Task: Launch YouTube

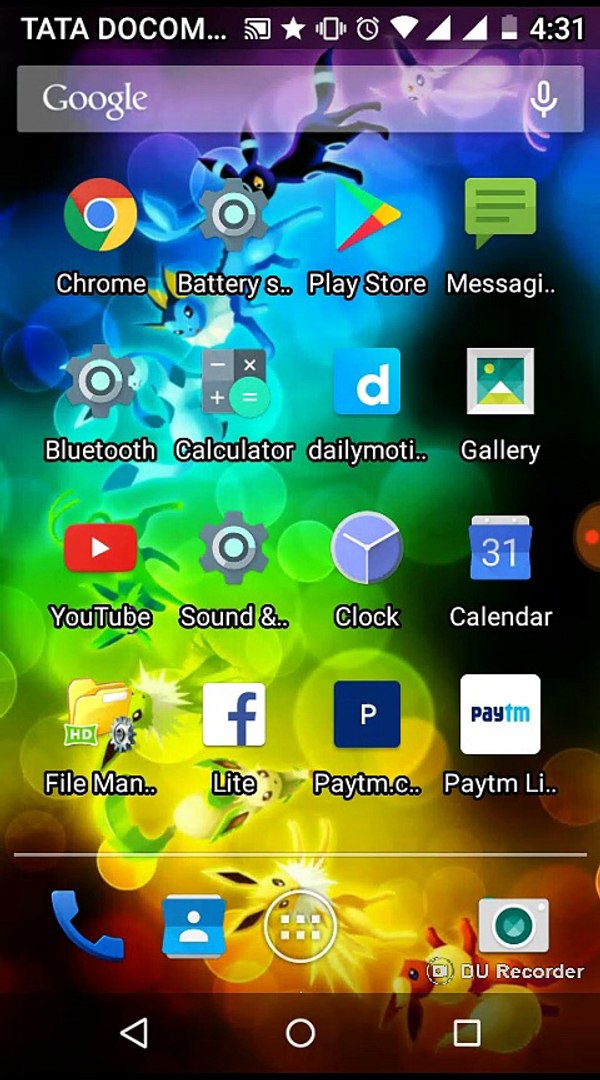Action: (100, 548)
